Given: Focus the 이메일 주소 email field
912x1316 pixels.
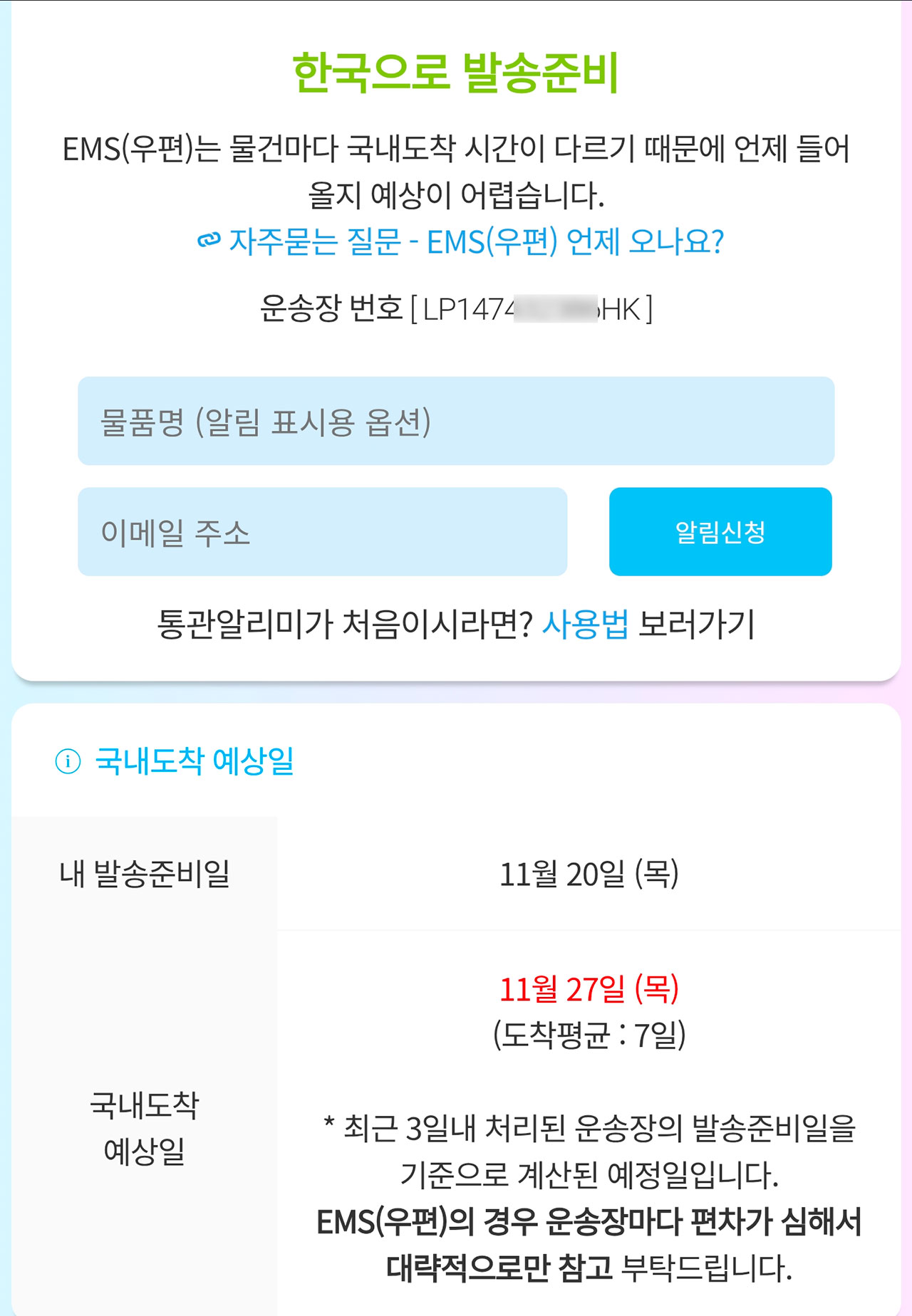Looking at the screenshot, I should pyautogui.click(x=322, y=532).
